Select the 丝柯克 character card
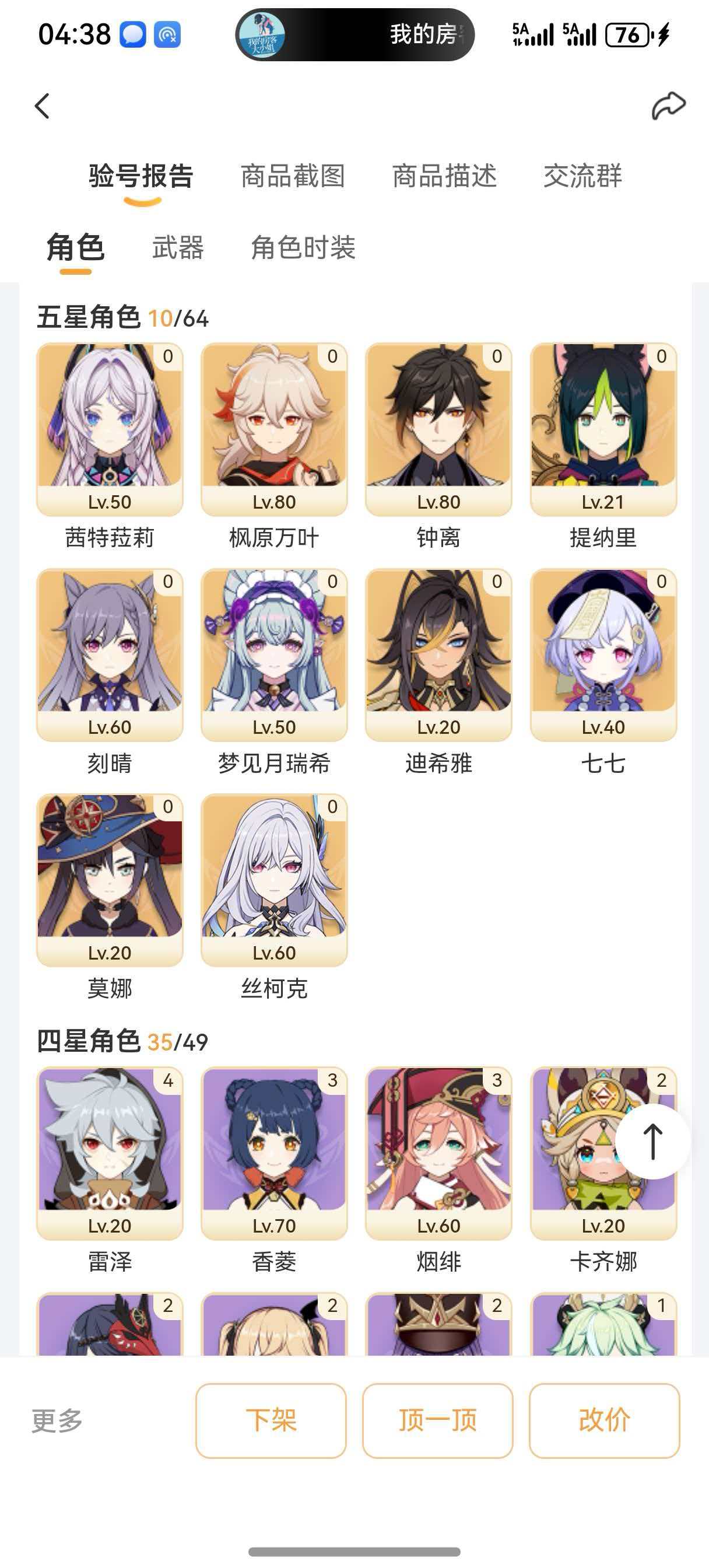 coord(274,880)
